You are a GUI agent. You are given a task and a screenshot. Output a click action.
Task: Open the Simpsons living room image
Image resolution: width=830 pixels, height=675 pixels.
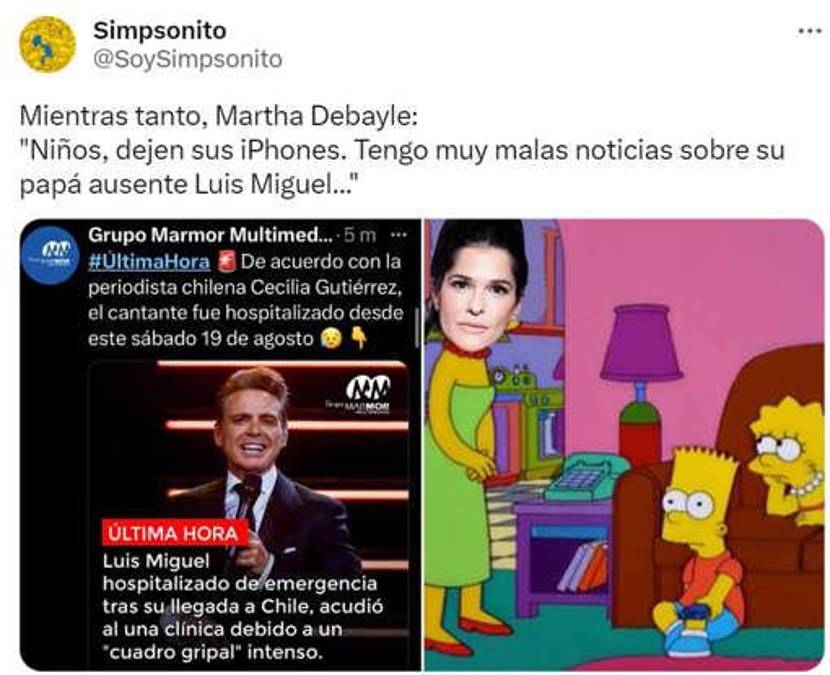tap(624, 445)
